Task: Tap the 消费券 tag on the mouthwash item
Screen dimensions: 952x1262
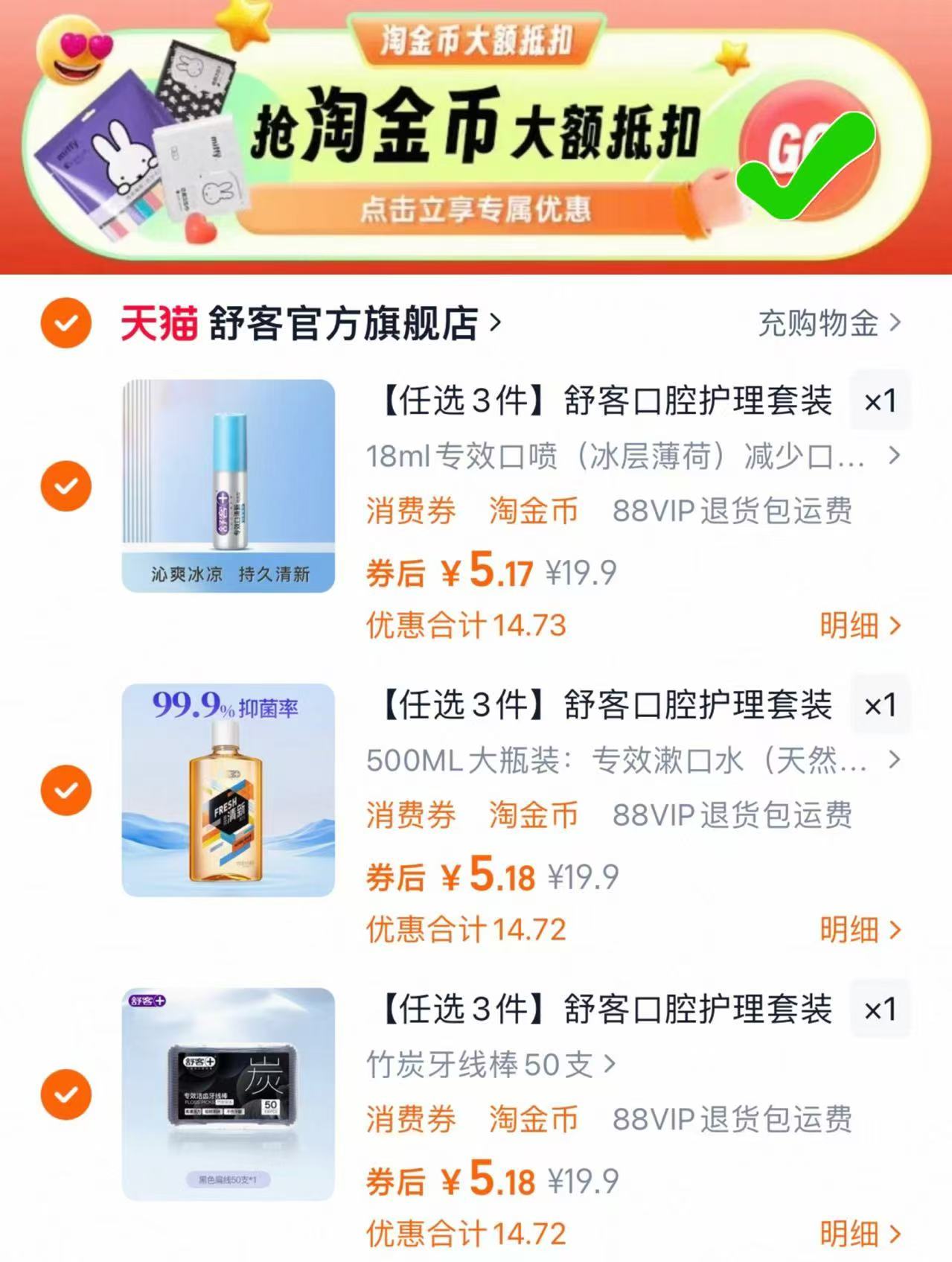Action: click(x=410, y=815)
